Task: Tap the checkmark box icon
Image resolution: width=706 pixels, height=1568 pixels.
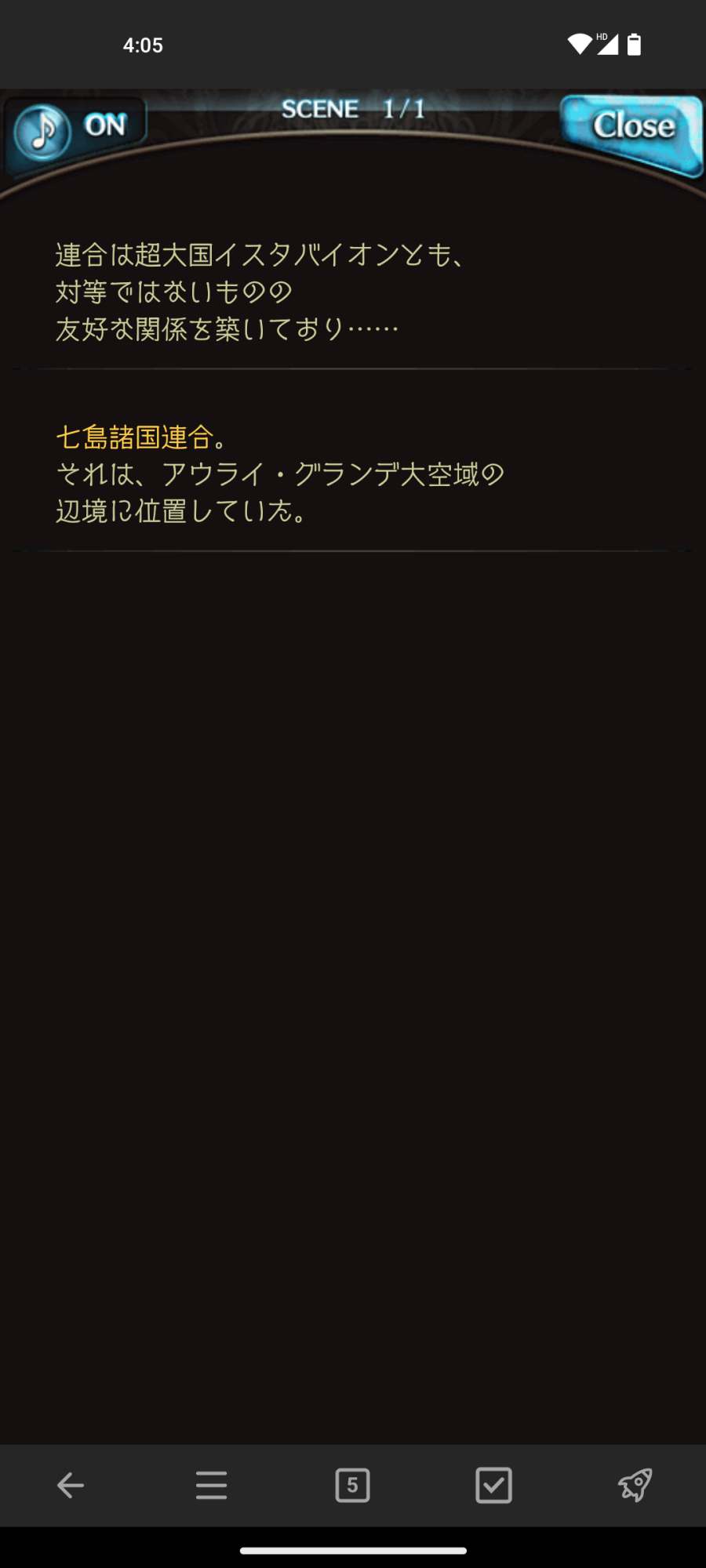Action: coord(494,1485)
